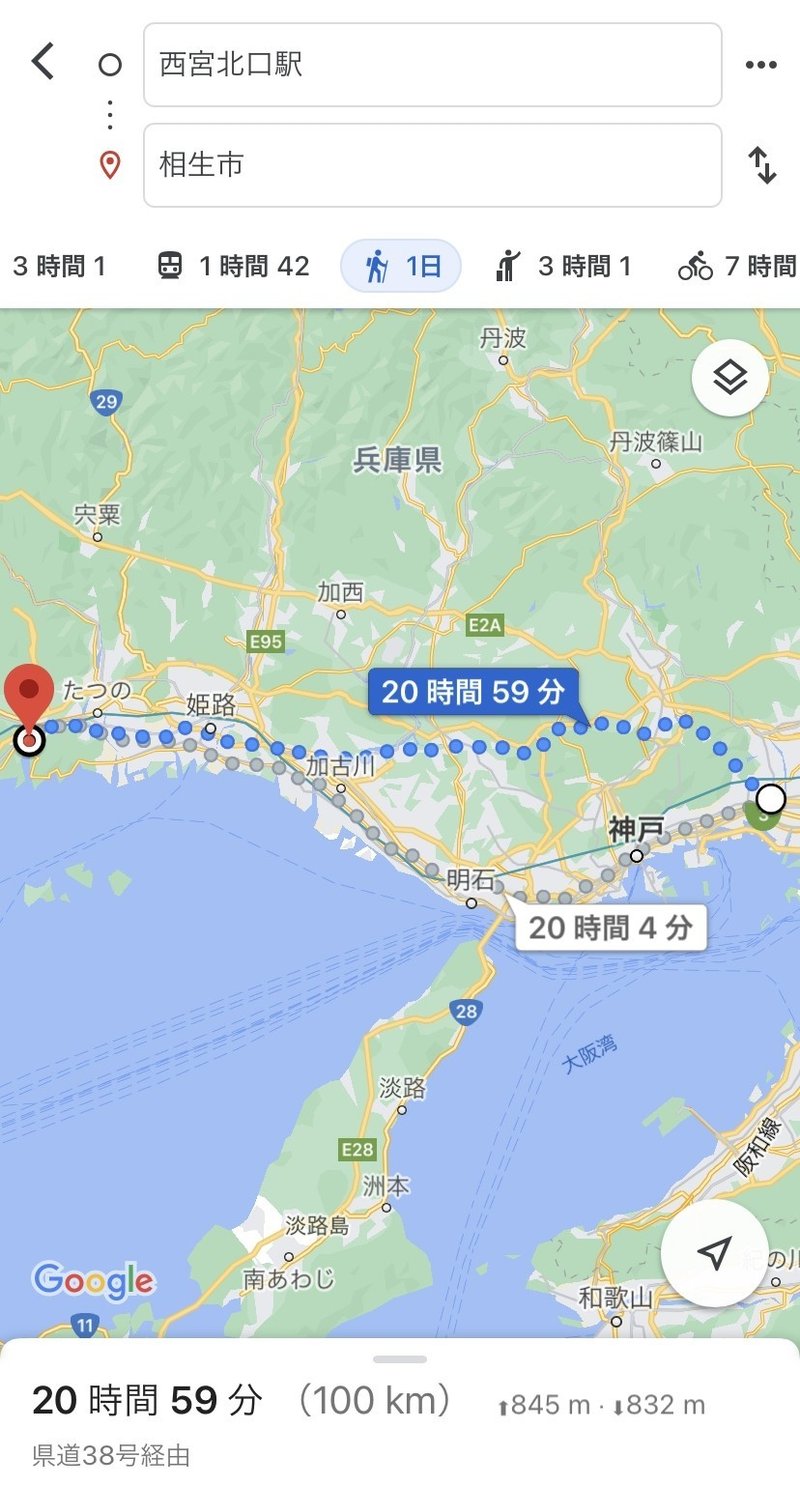Screen dimensions: 800x1486
Task: Open the map layers button
Action: point(730,378)
